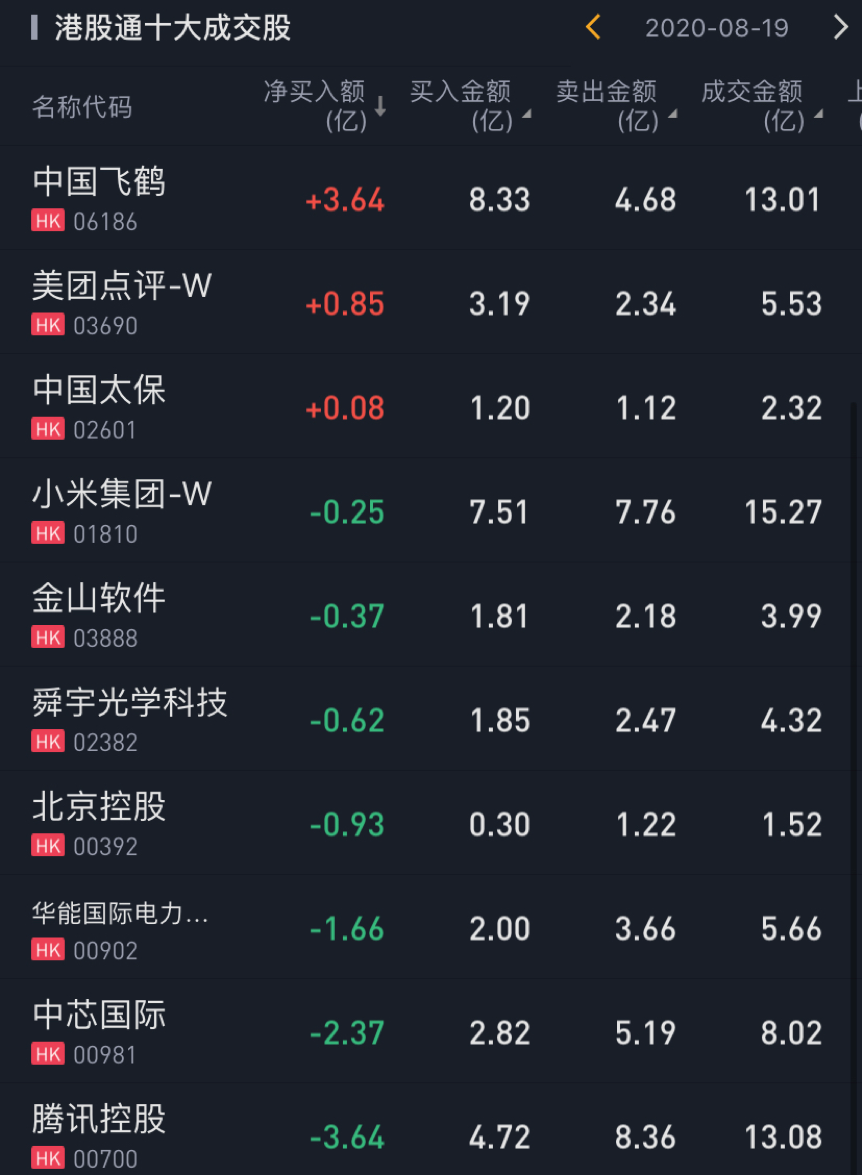Open 小米集团-W stock details
This screenshot has height=1175, width=862.
[122, 510]
